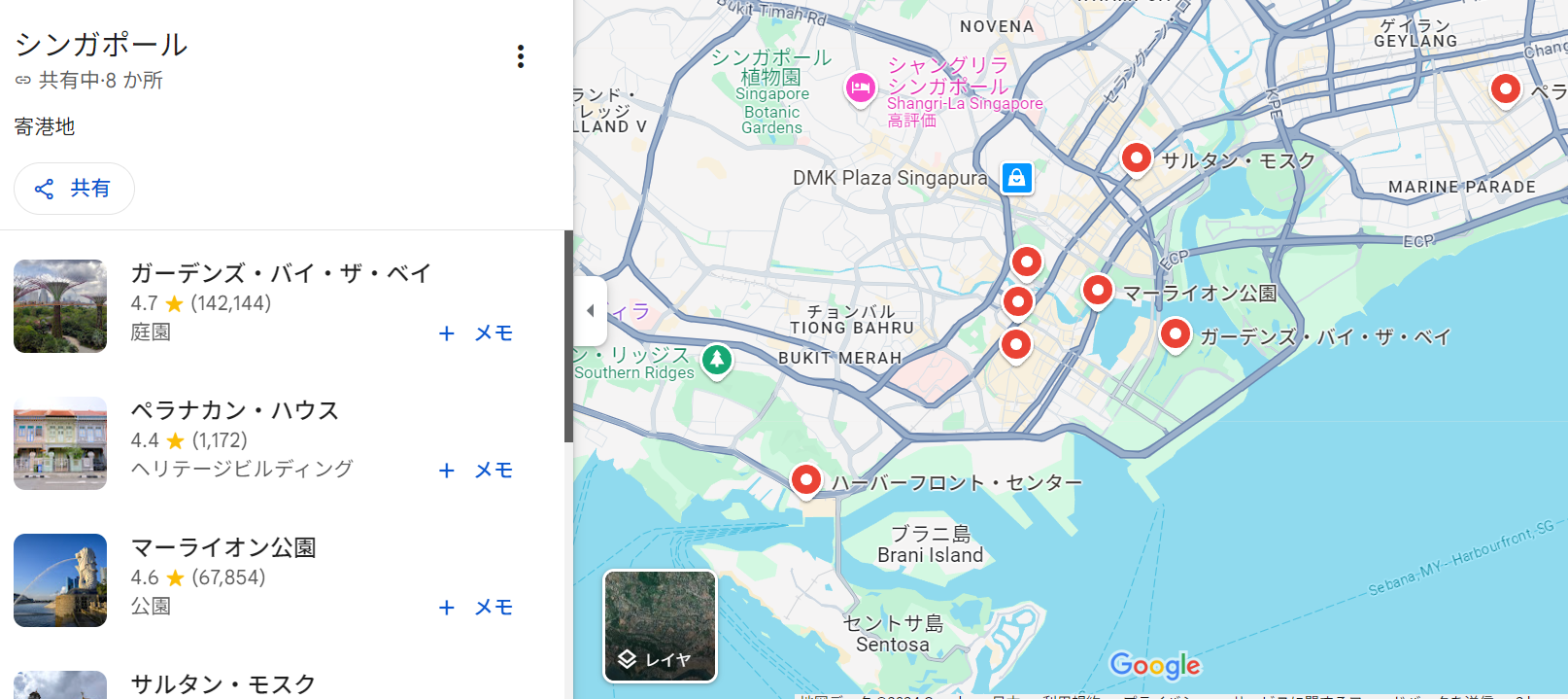
Task: Collapse the side panel
Action: pos(590,311)
